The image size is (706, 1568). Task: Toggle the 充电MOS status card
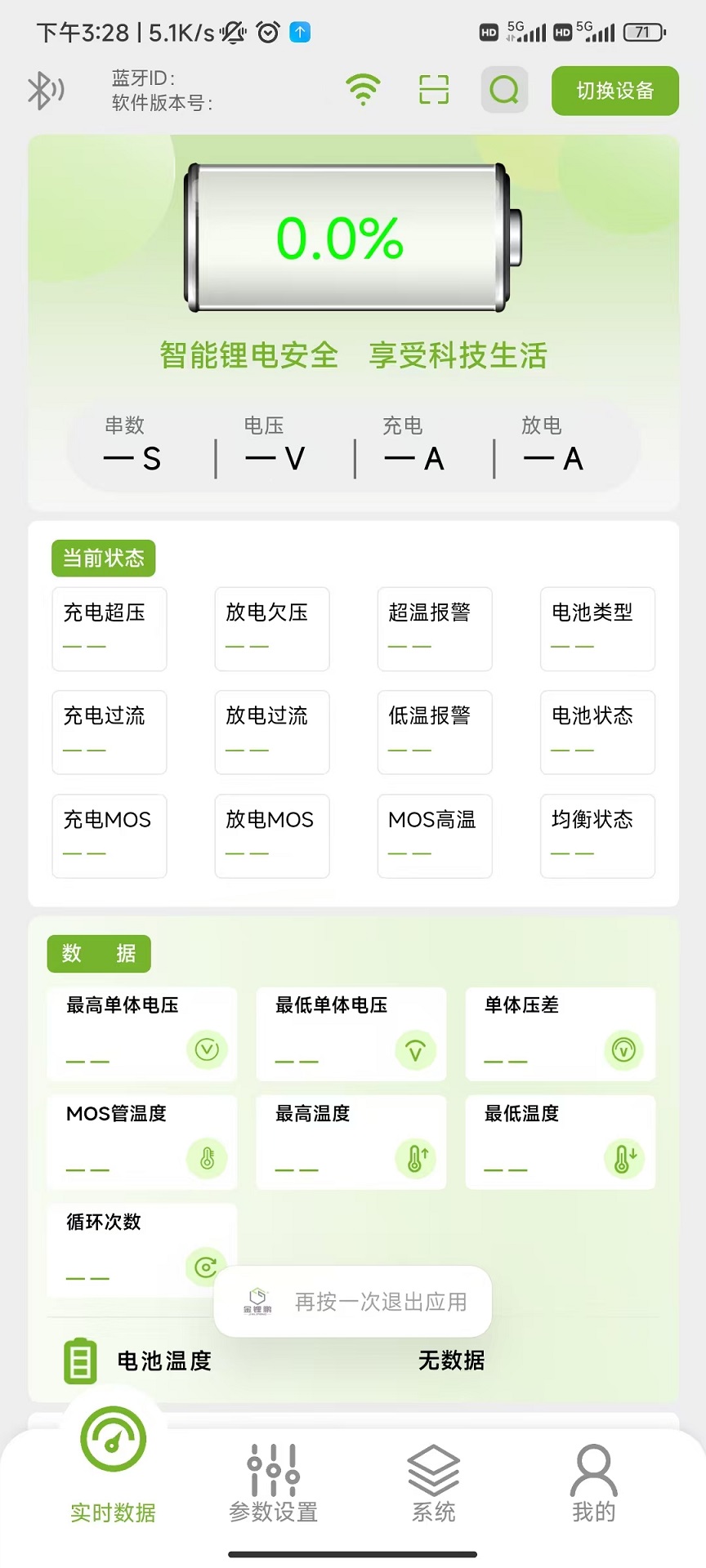tap(109, 835)
